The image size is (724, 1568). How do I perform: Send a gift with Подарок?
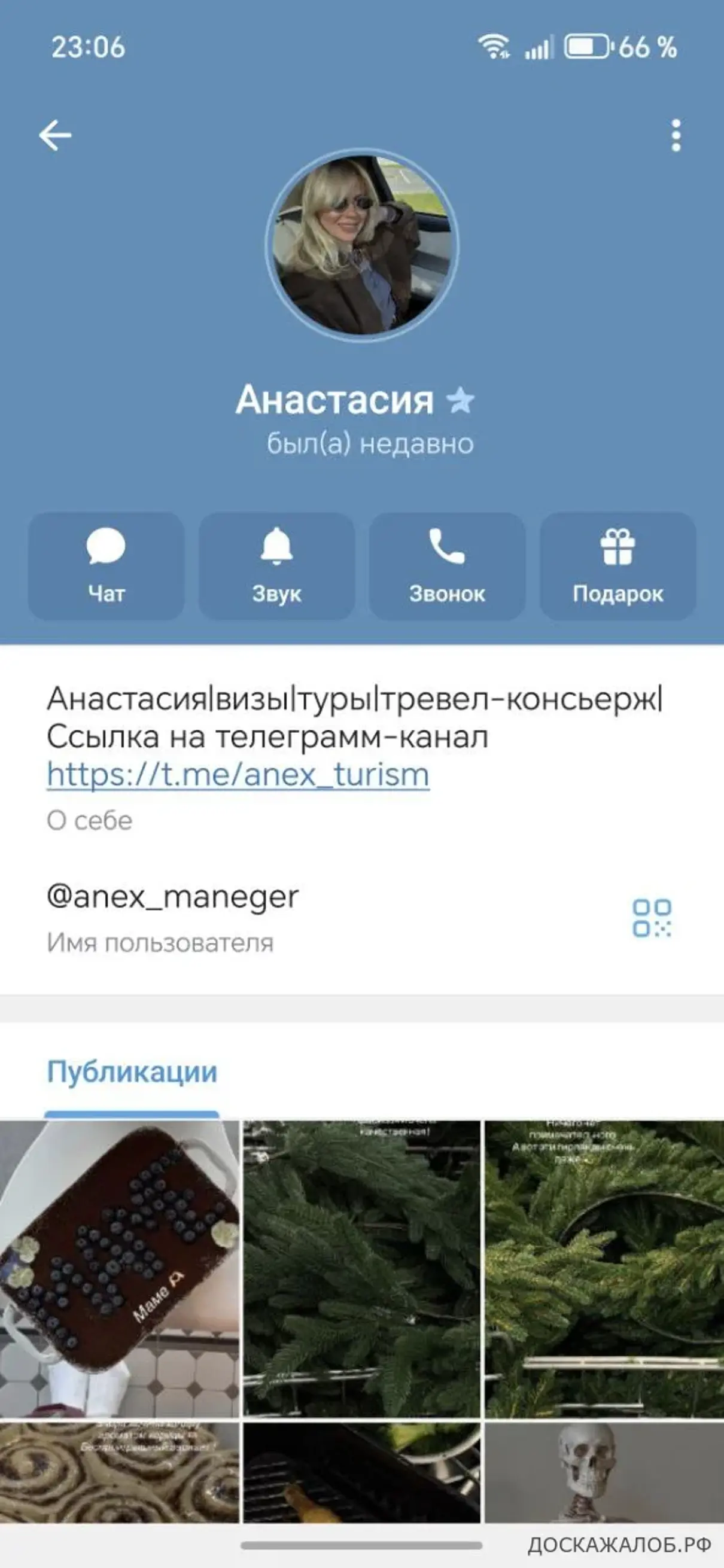(x=617, y=565)
